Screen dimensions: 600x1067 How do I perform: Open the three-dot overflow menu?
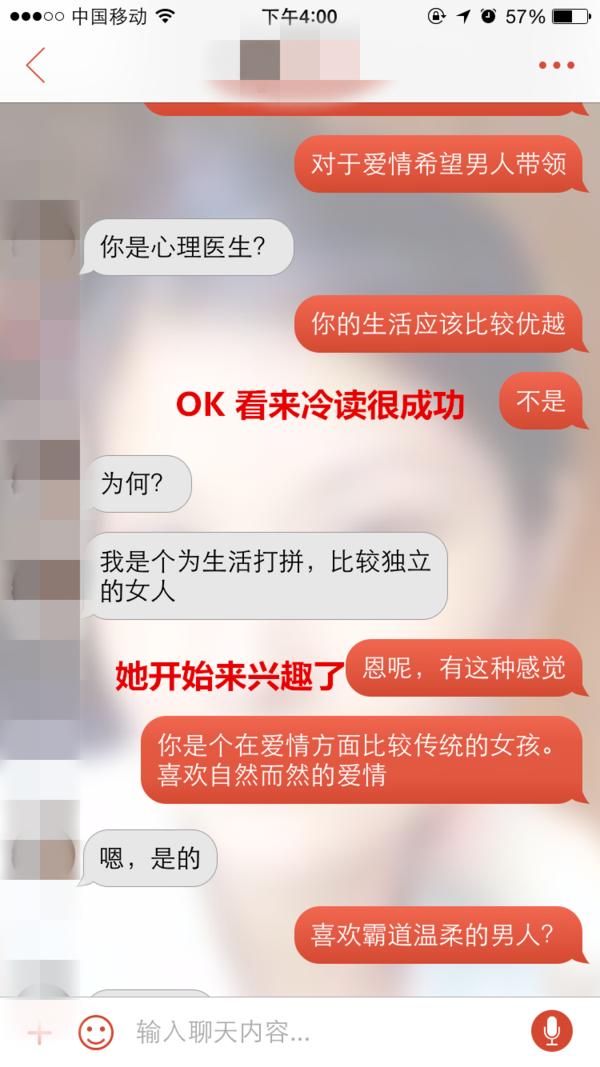tap(556, 65)
